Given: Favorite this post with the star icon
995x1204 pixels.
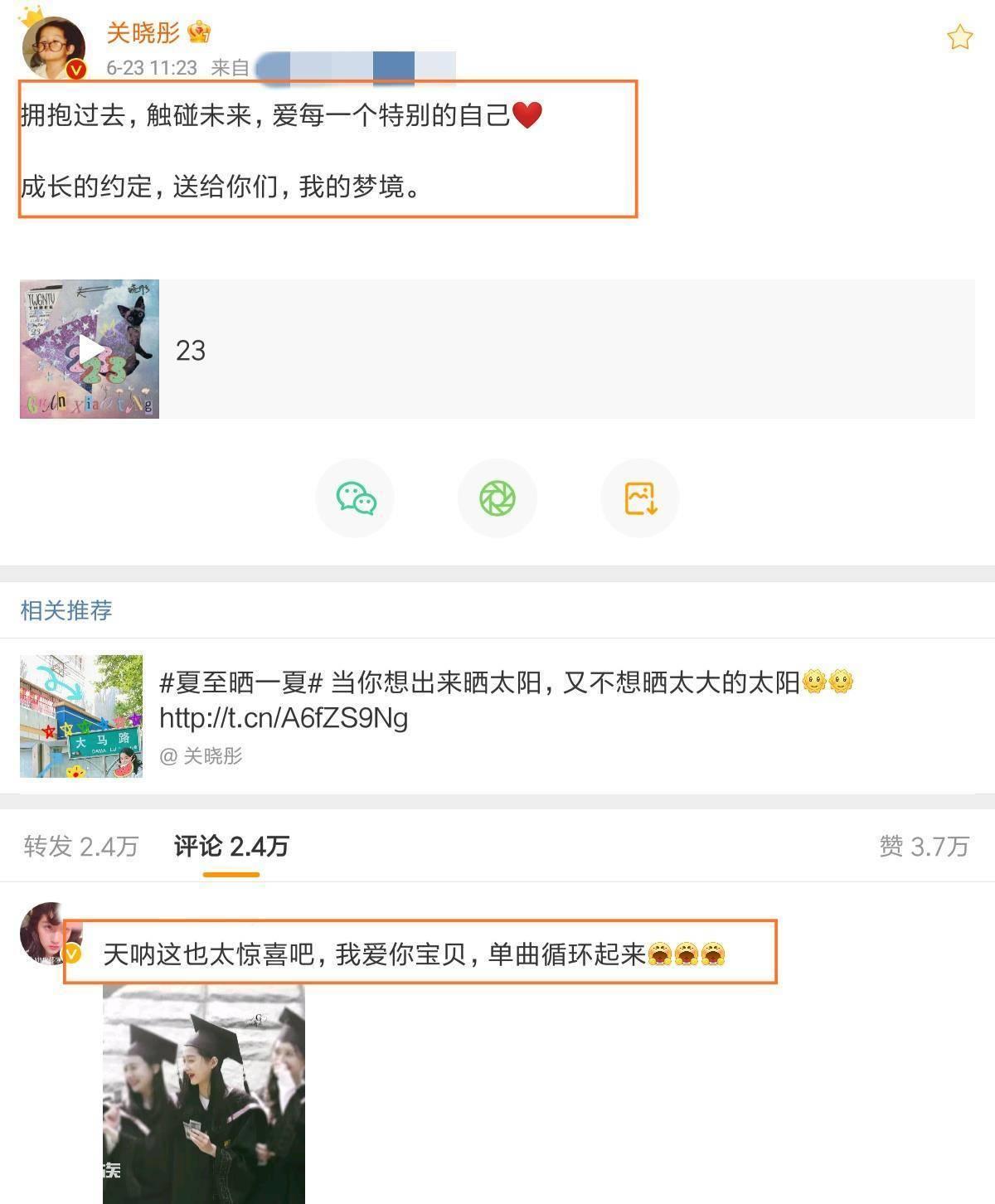Looking at the screenshot, I should point(959,37).
